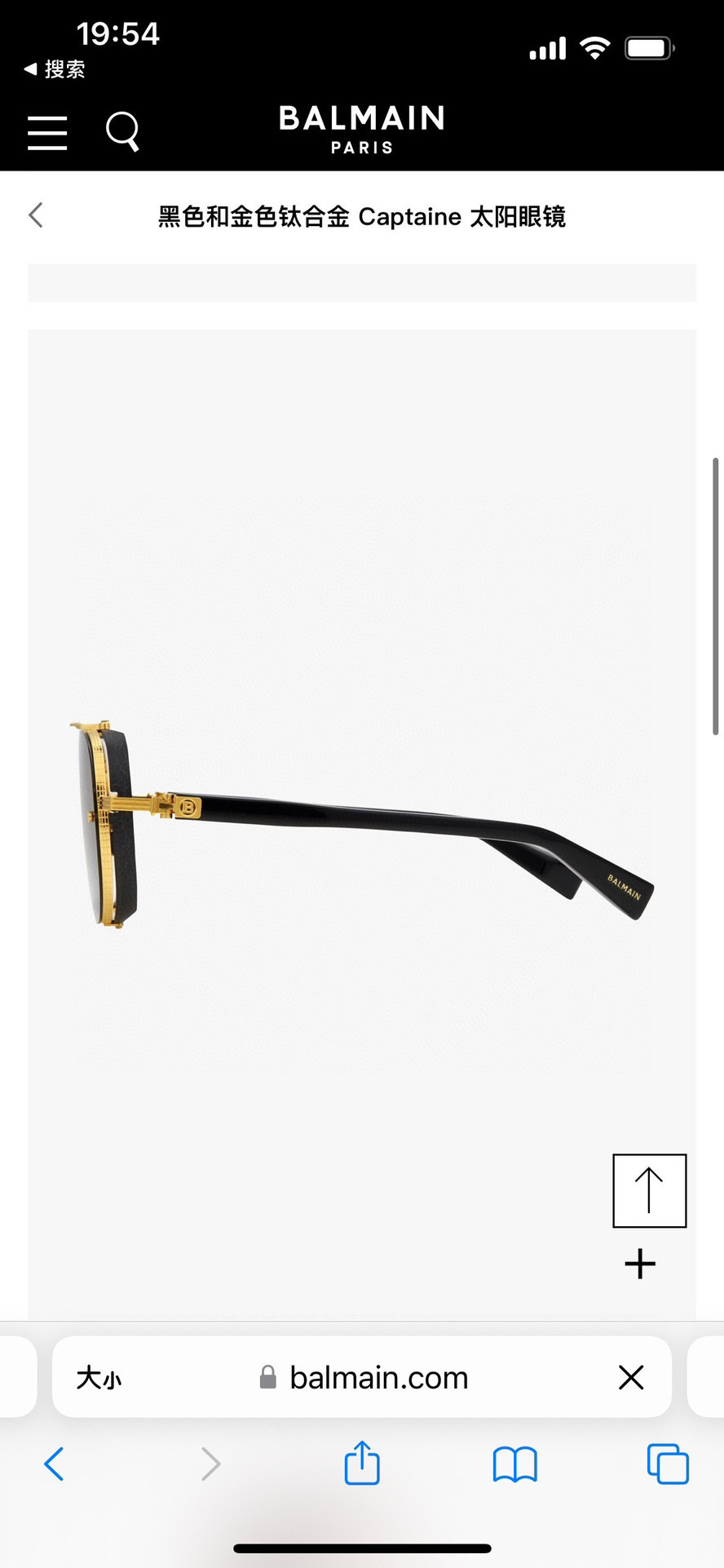Tap the Balmain Paris logo
724x1568 pixels.
click(362, 129)
